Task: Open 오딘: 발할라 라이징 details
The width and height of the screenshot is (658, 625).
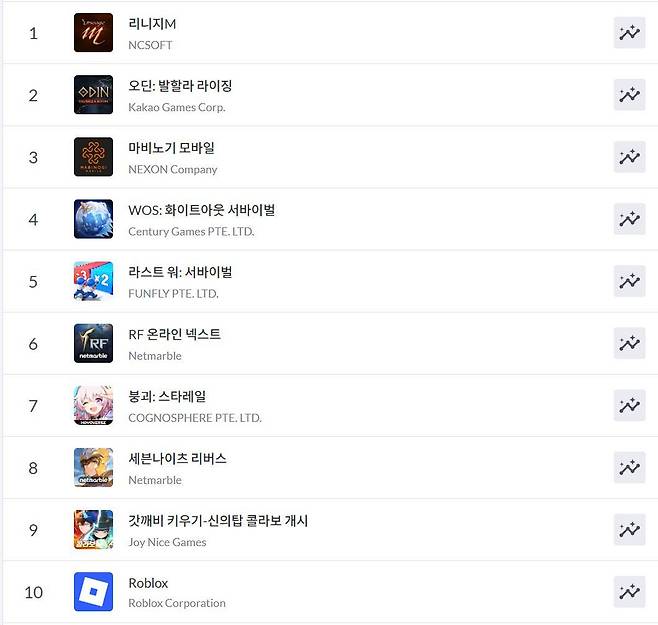Action: [x=180, y=86]
